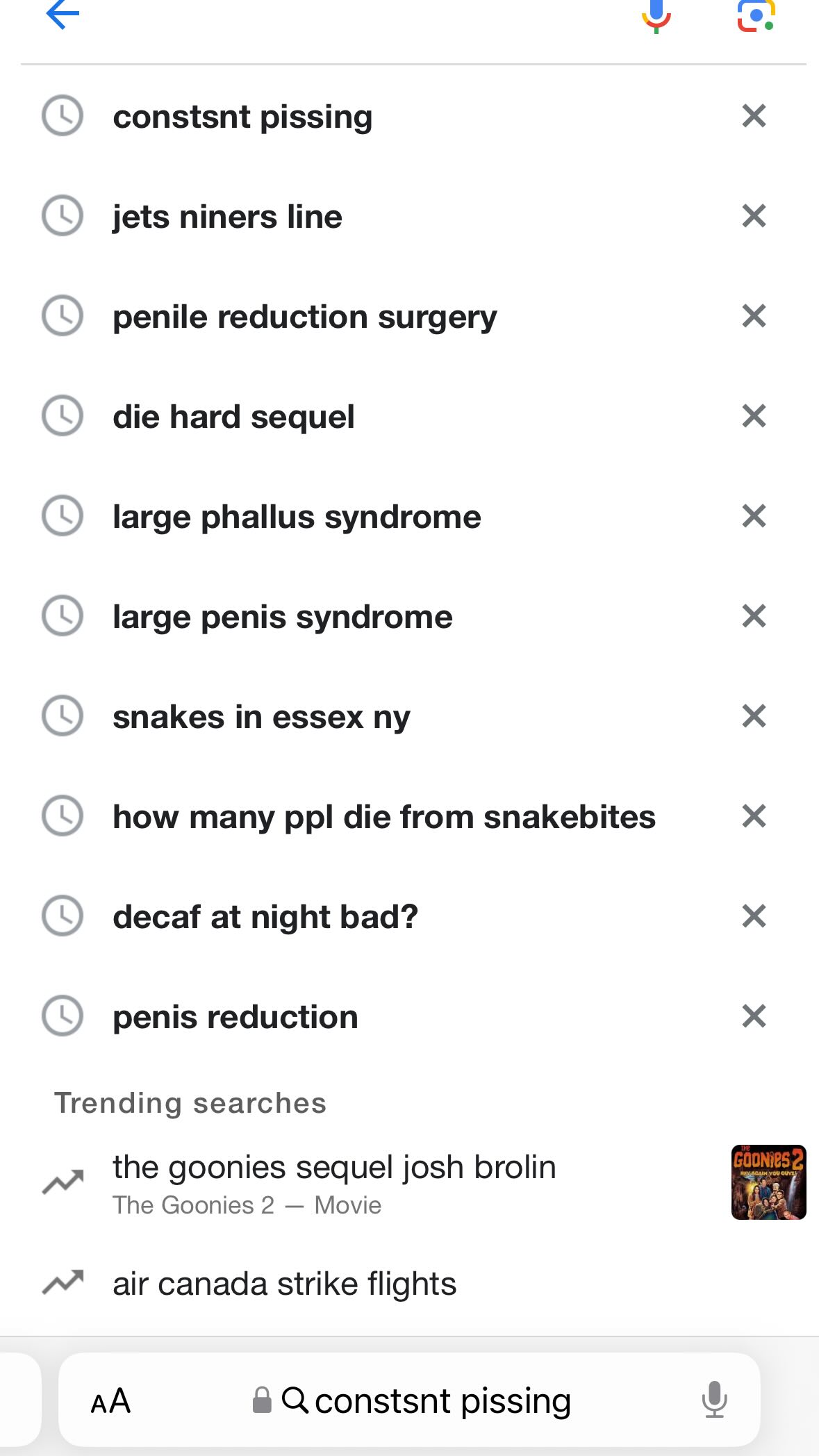Remove 'snakes in essex ny' suggestion
Screen dimensions: 819x1456
pos(754,716)
